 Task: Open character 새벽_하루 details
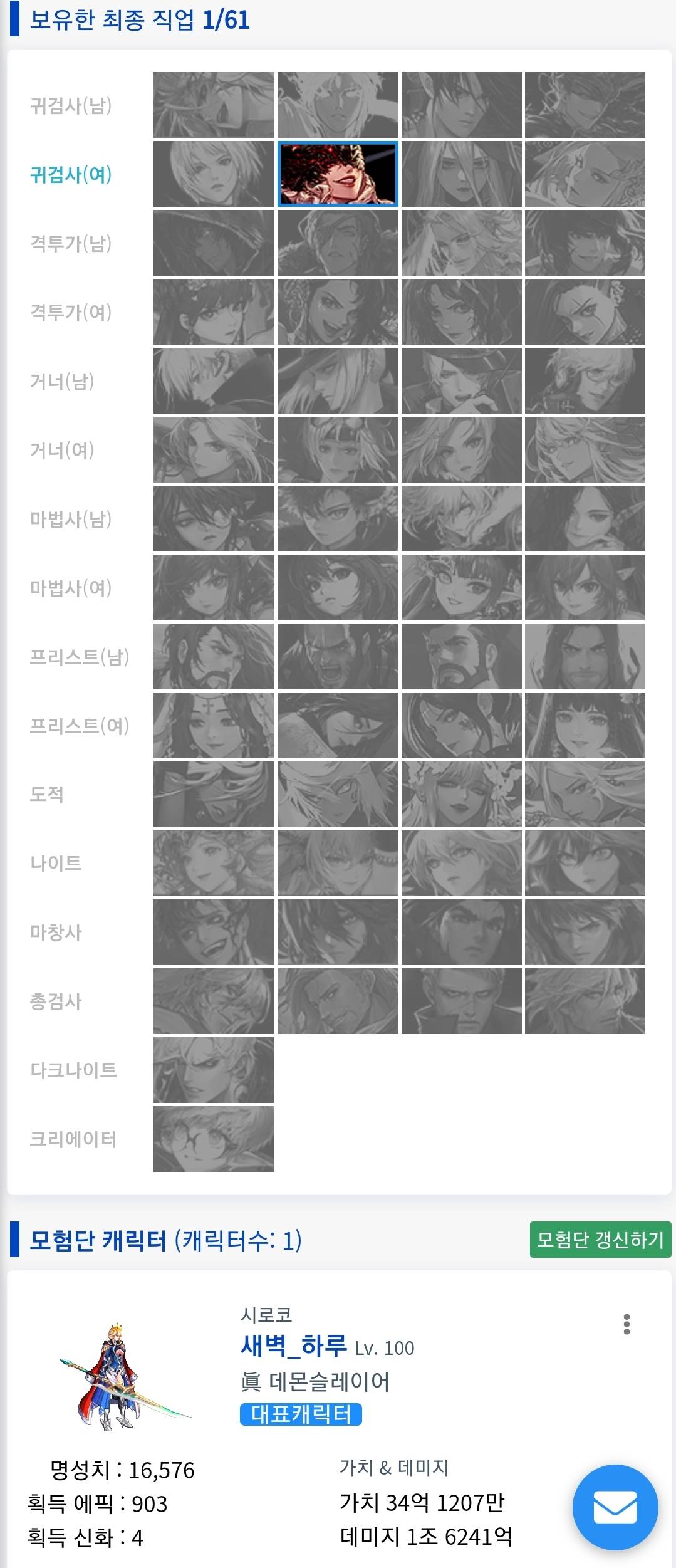293,1346
